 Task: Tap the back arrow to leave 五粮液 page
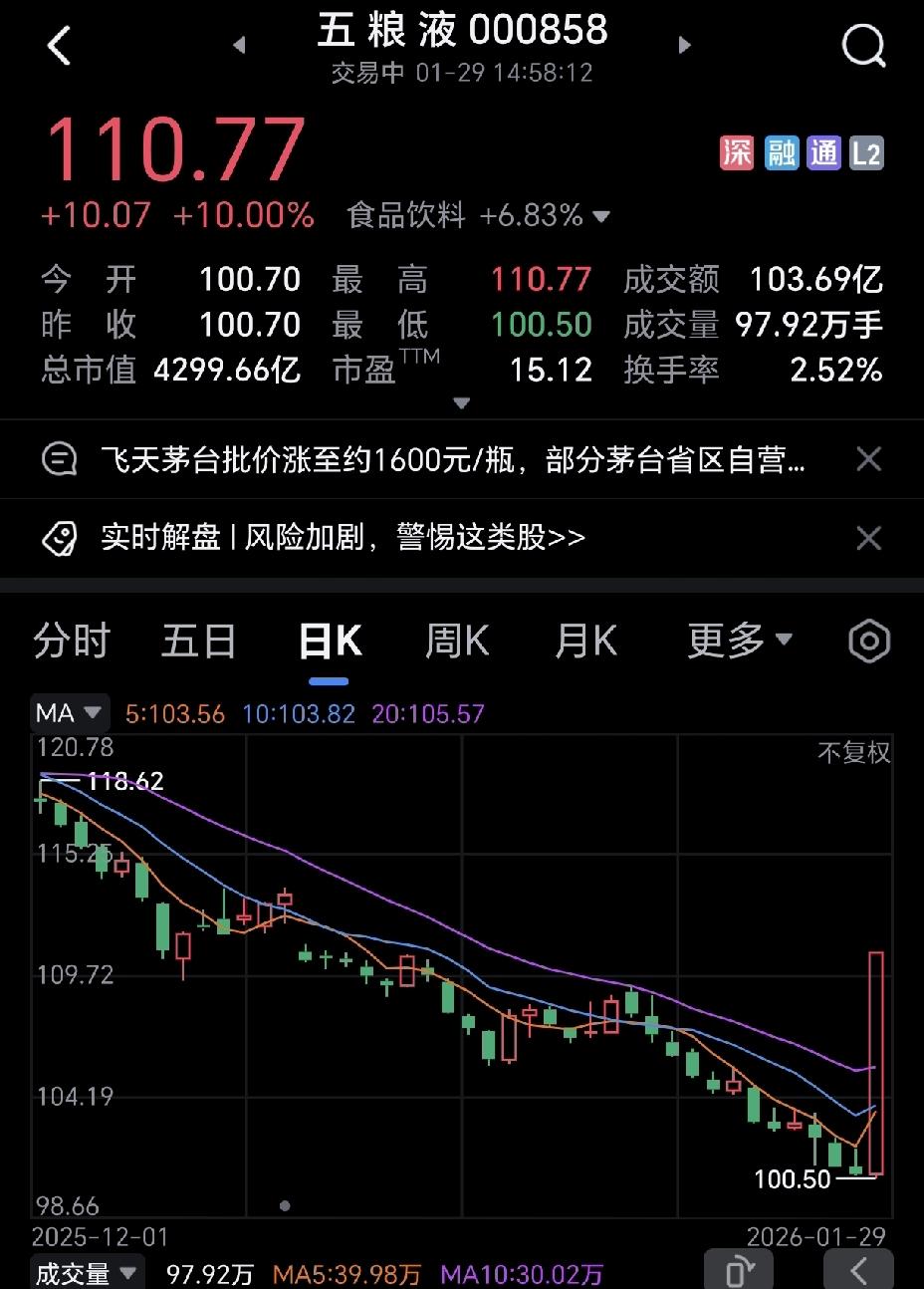60,45
